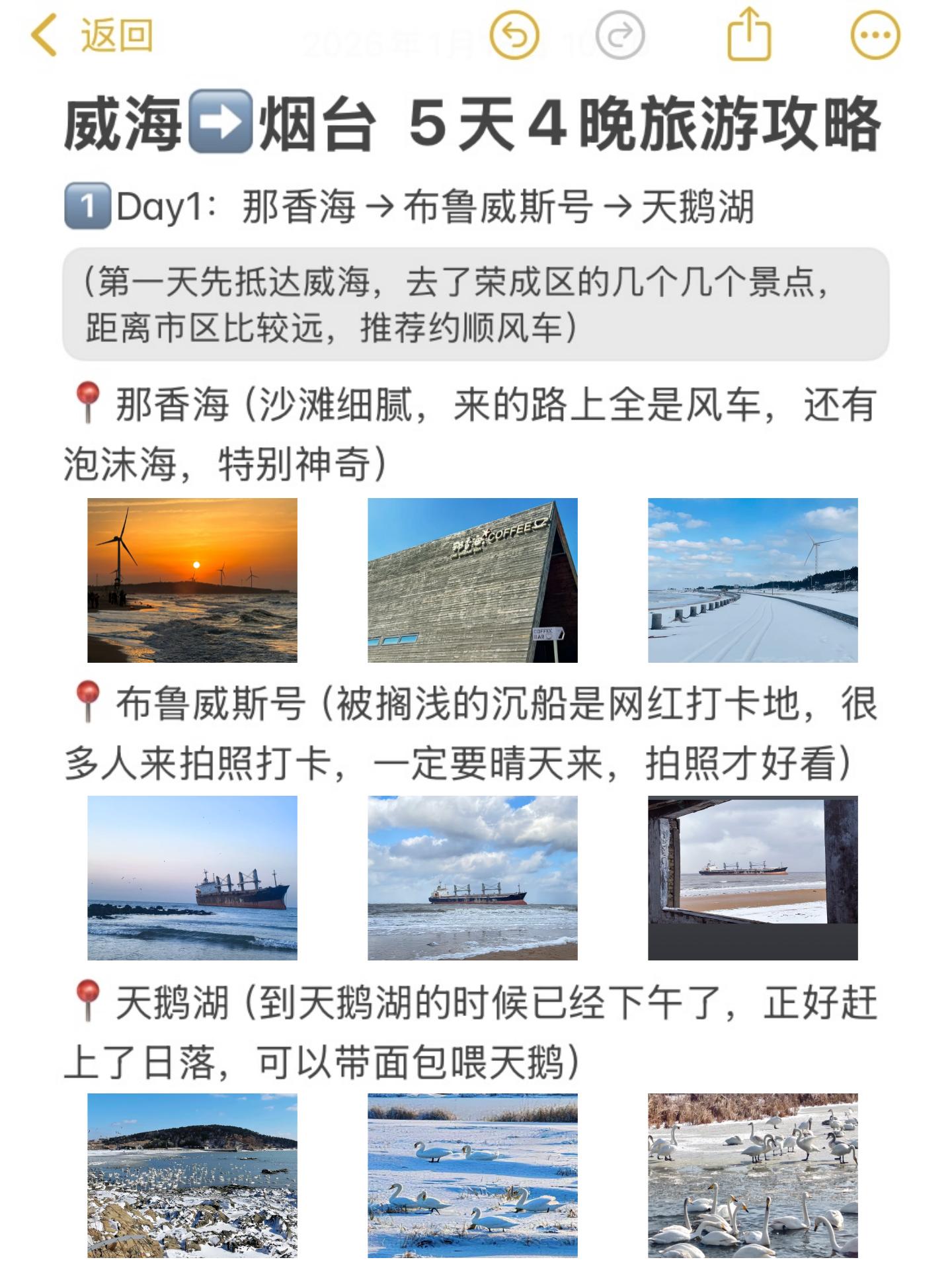The image size is (952, 1270).
Task: View the shipwreck photo framed by a window
Action: coord(752,878)
